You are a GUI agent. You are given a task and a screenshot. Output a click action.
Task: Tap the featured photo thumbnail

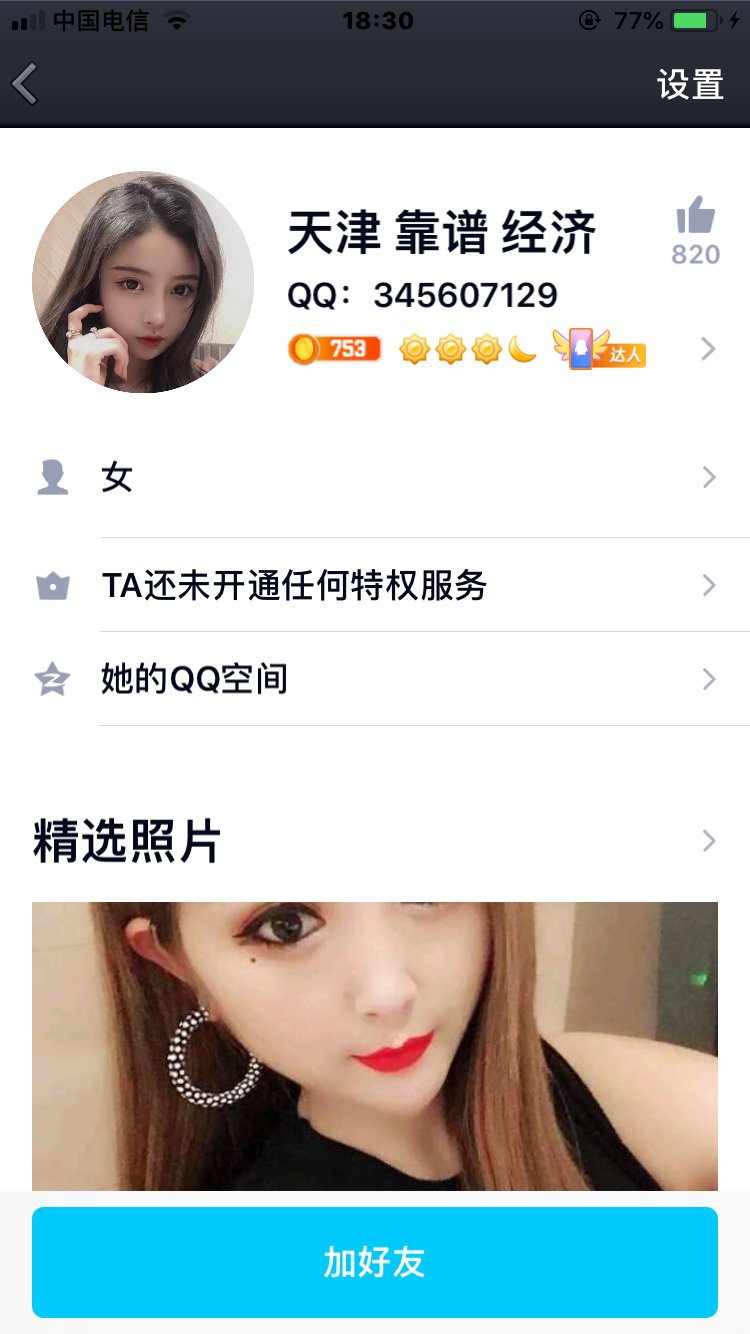[375, 1045]
